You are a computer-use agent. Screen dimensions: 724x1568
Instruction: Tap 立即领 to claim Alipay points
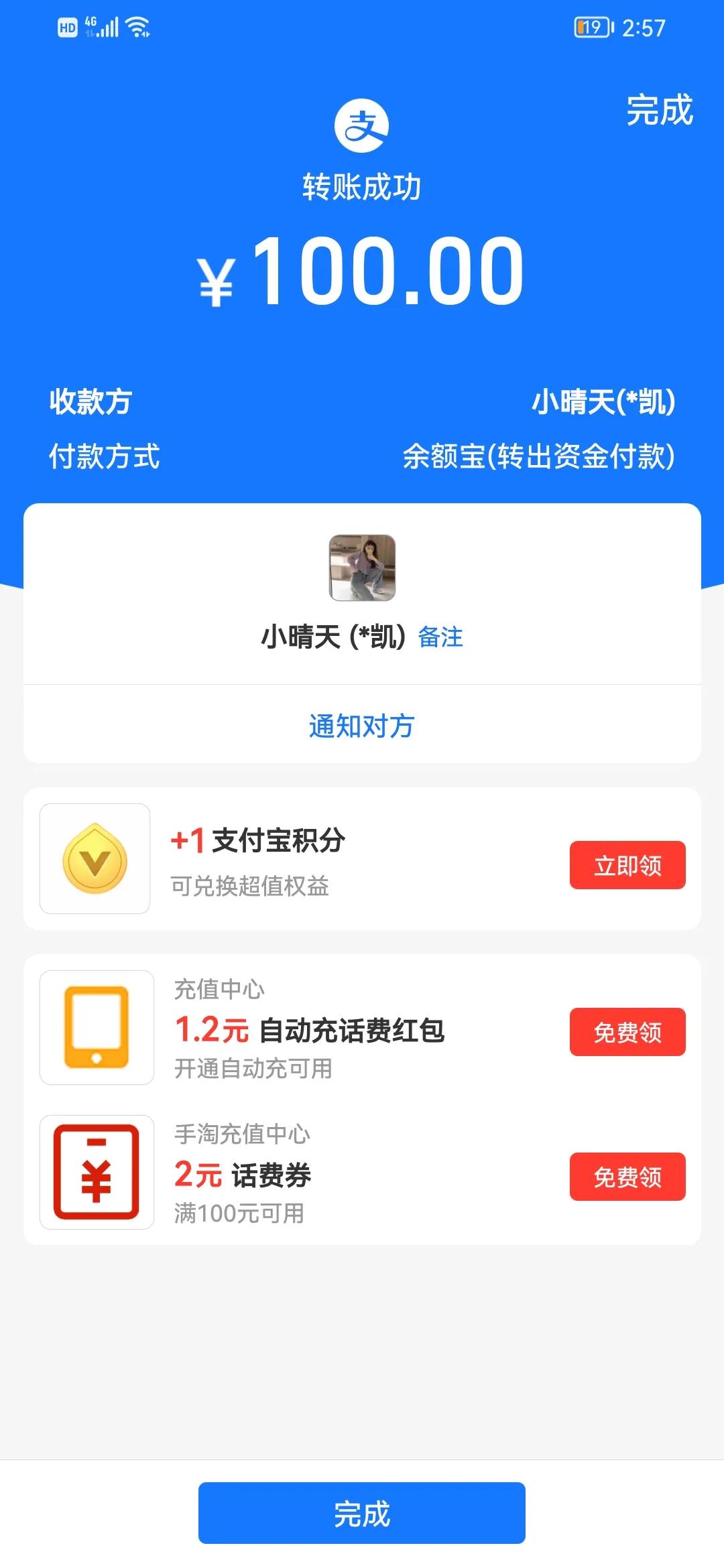point(628,865)
